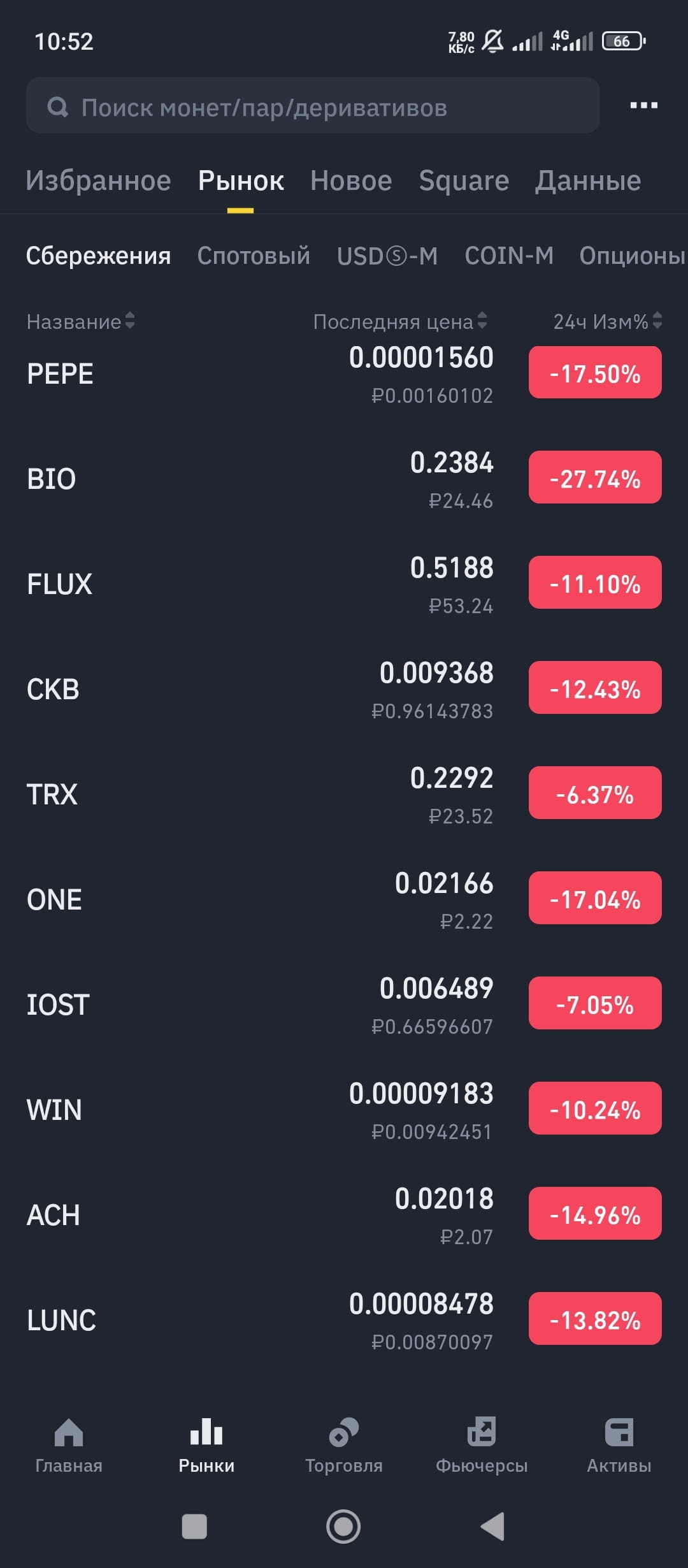Screen dimensions: 688x1568
Task: Open the PEPE coin row
Action: click(344, 374)
